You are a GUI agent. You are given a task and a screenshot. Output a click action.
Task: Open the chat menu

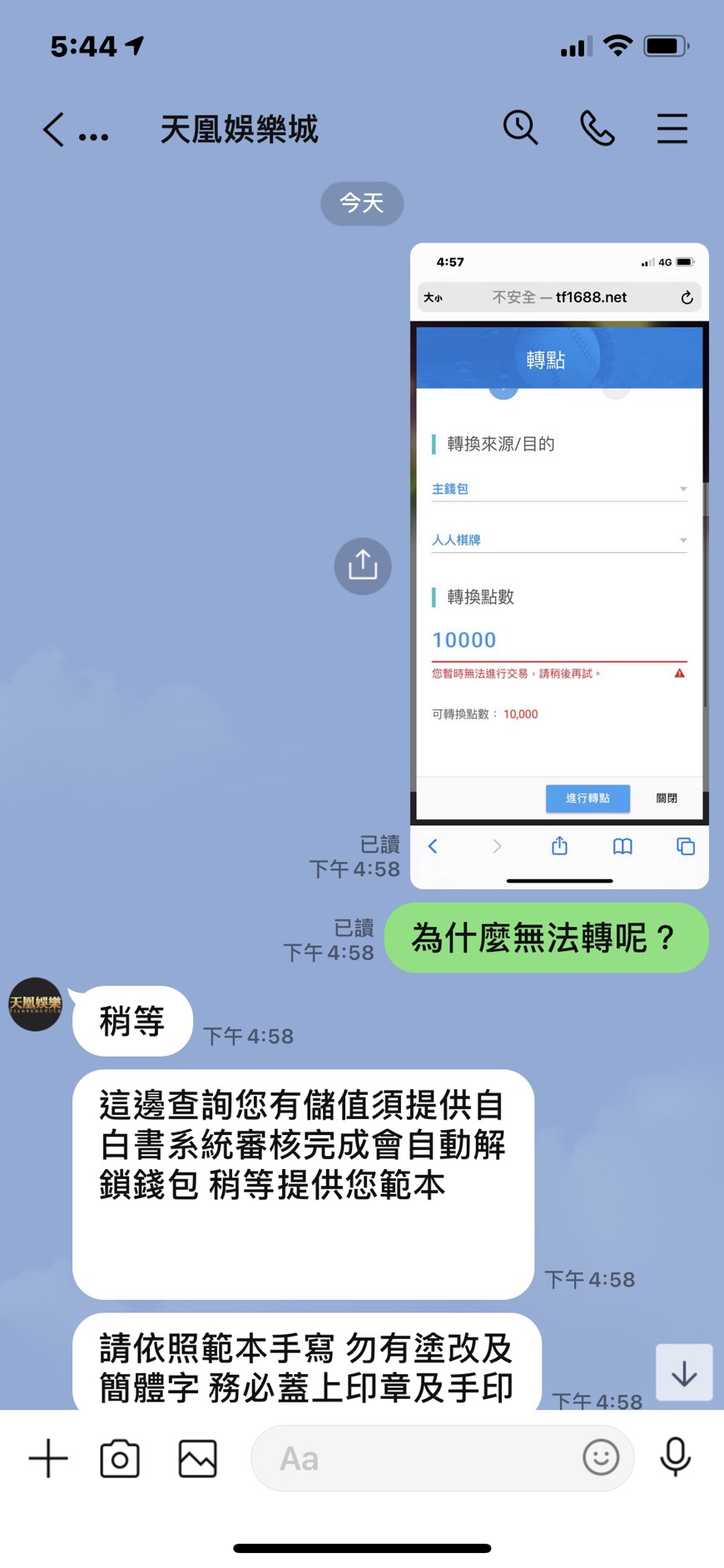[672, 128]
